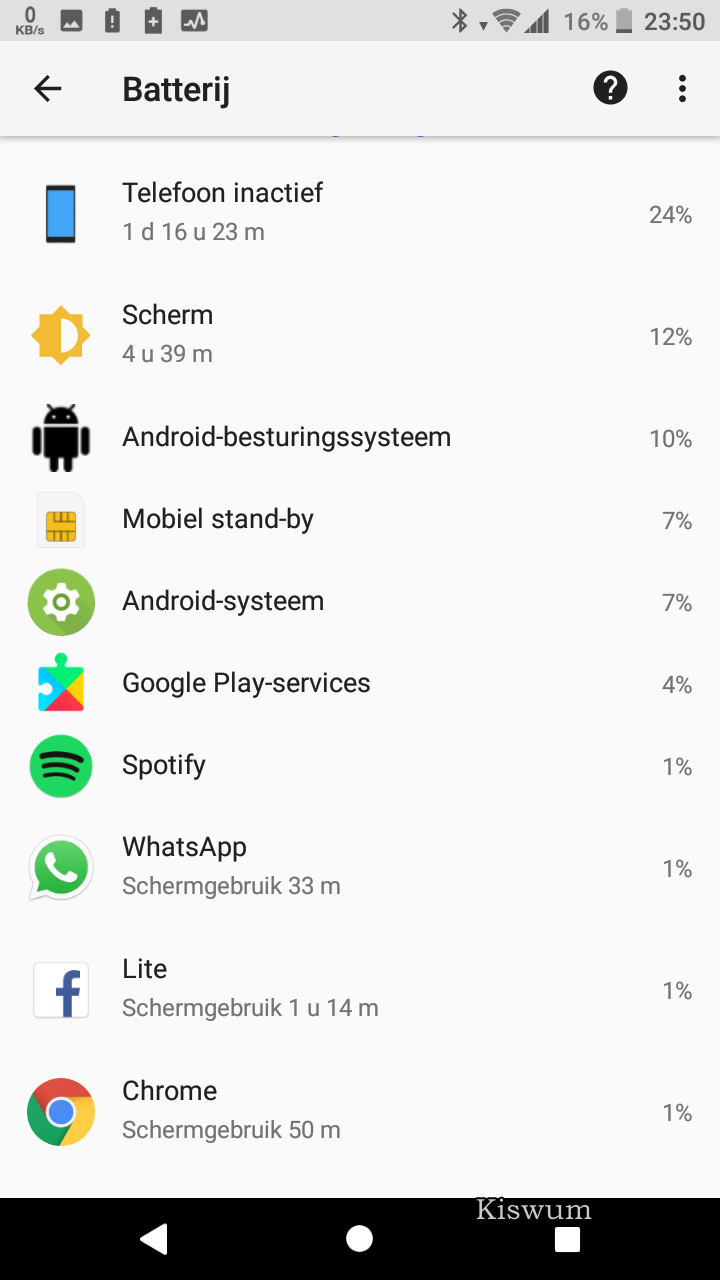Open recent apps from the navigation bar
Viewport: 720px width, 1280px height.
point(567,1239)
